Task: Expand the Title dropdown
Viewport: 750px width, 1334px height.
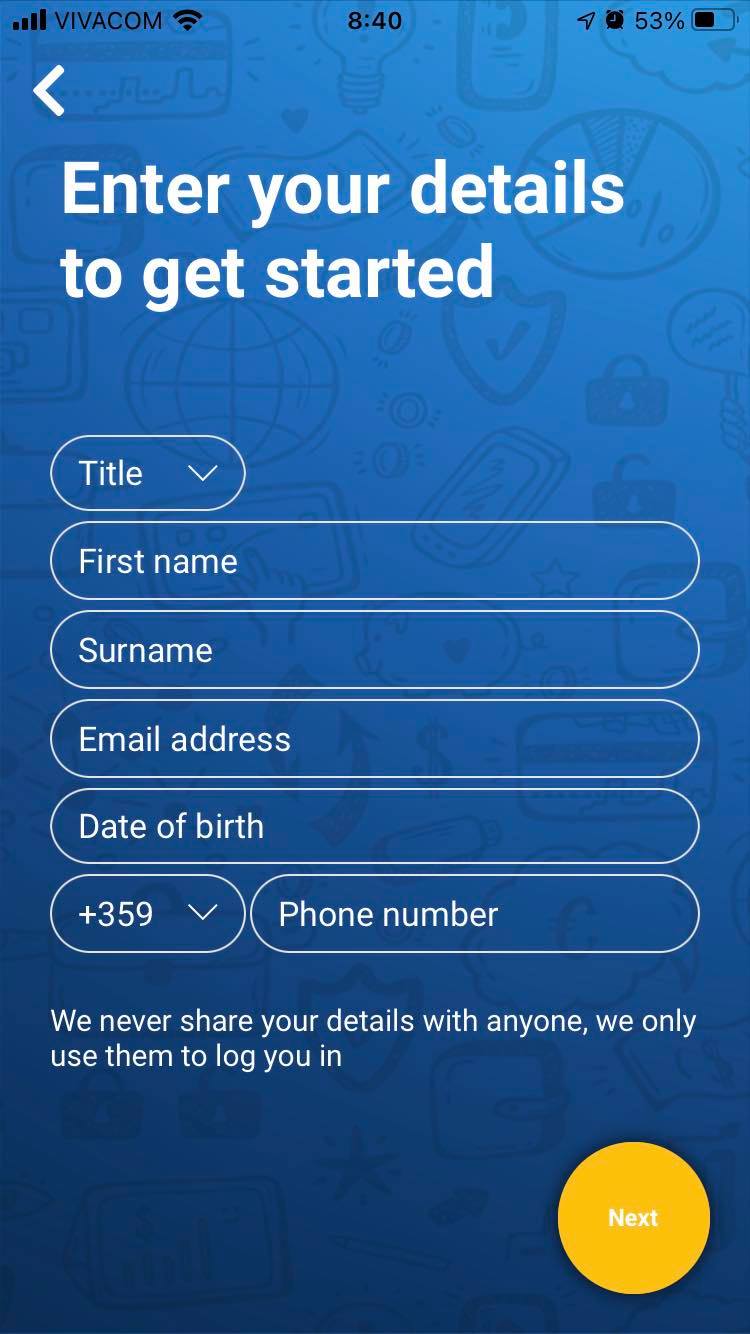Action: (148, 473)
